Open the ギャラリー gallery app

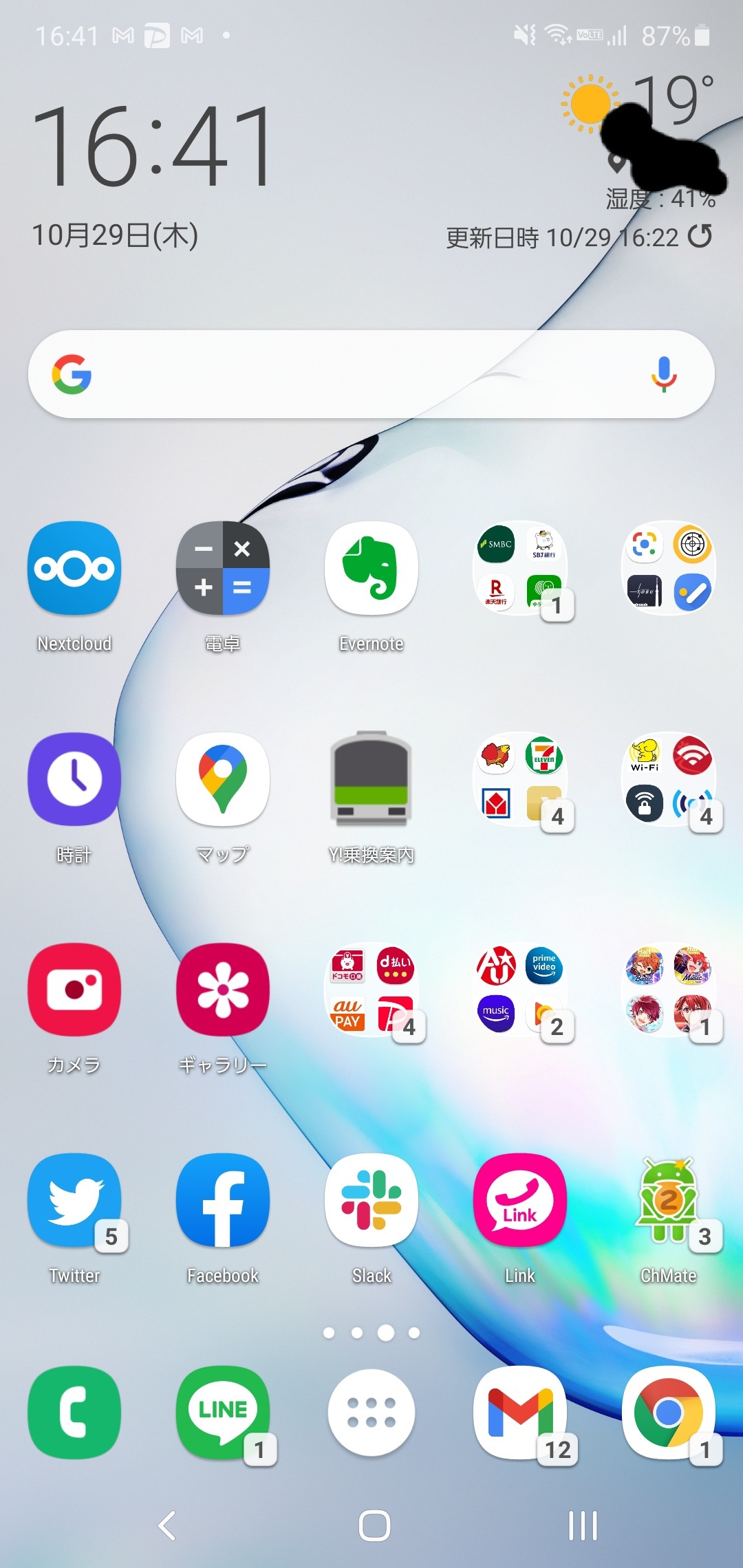(223, 990)
